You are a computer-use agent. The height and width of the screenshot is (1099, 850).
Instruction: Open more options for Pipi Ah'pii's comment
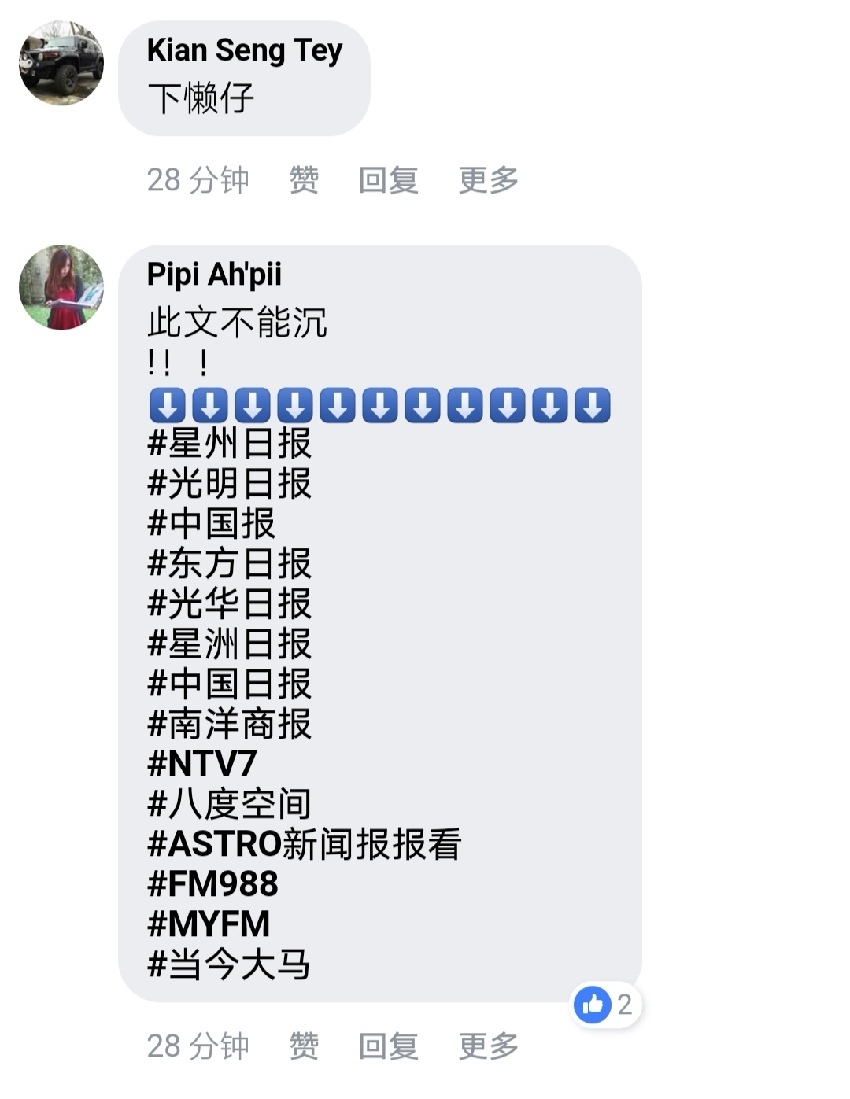click(x=488, y=1046)
